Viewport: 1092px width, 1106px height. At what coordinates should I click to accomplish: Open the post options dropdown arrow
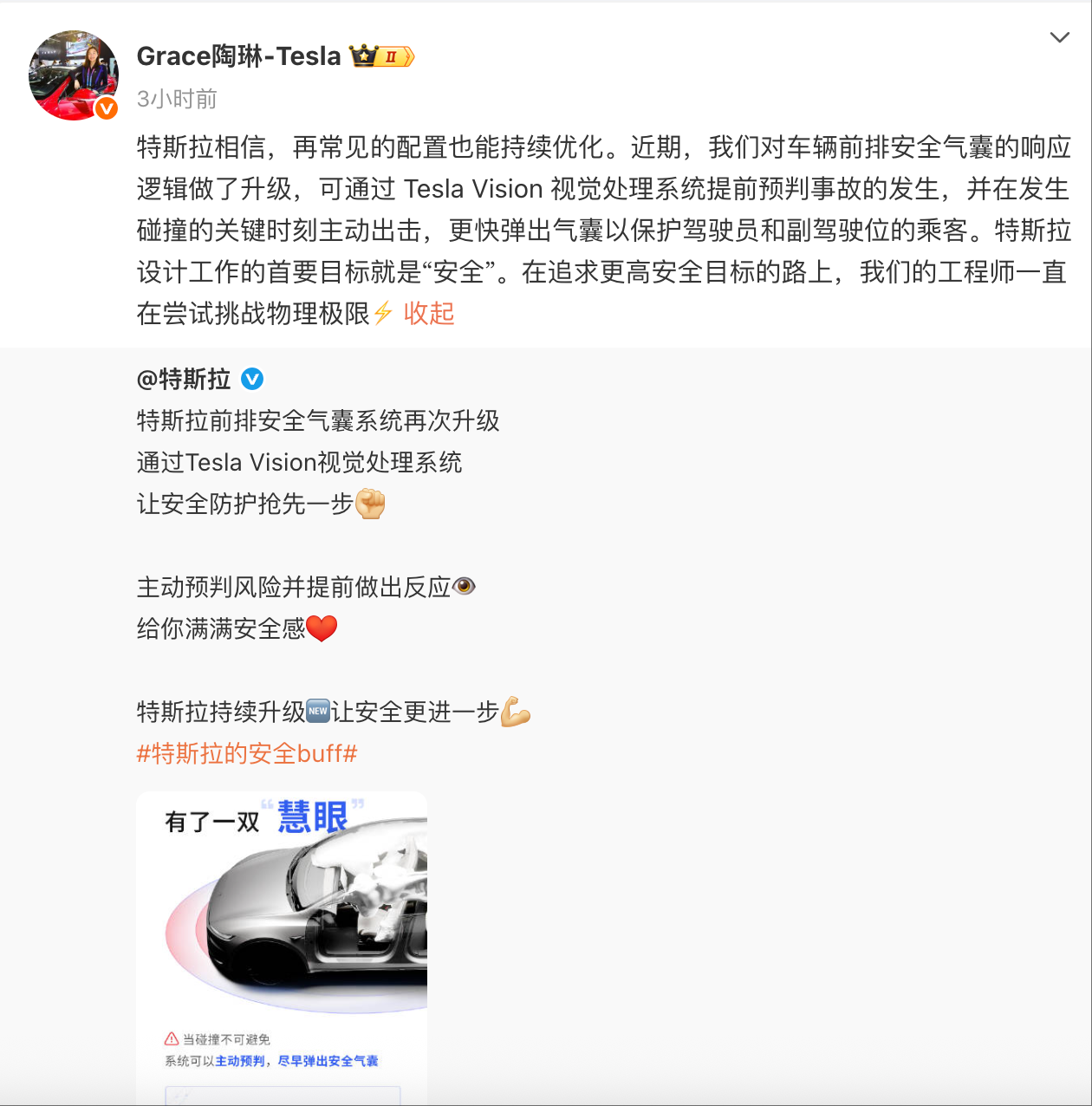(x=1059, y=37)
